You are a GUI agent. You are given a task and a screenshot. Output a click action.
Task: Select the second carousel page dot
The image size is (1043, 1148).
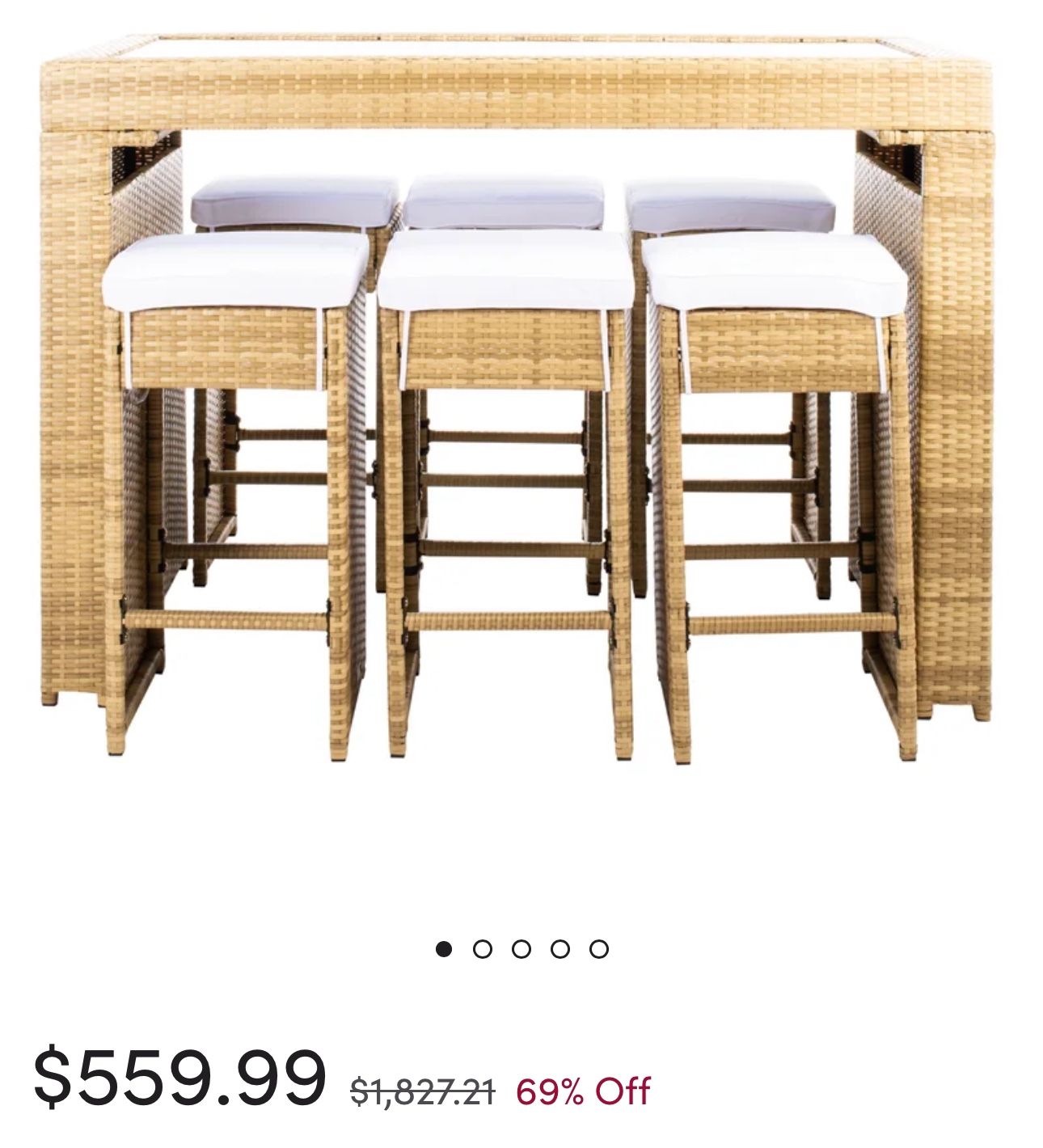(x=483, y=949)
